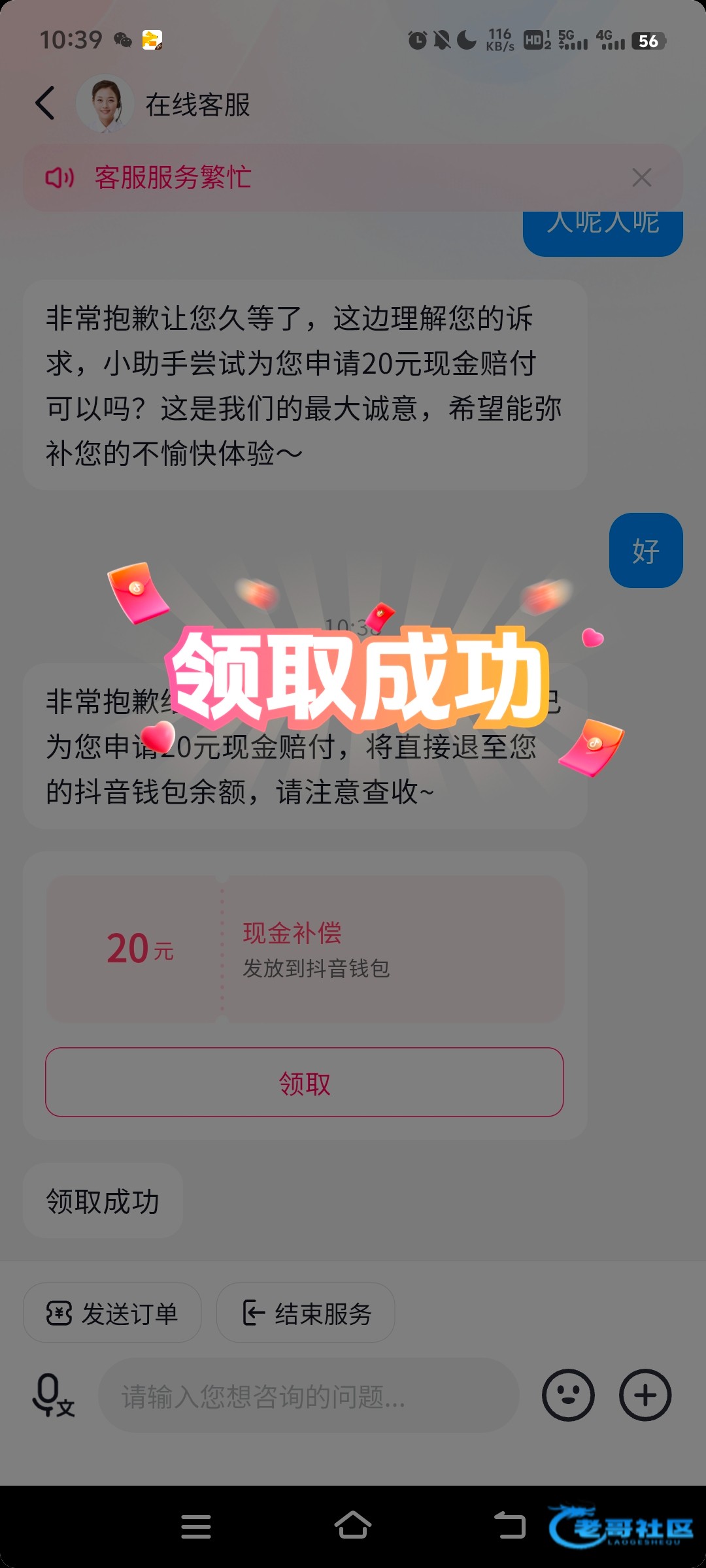706x1568 pixels.
Task: Switch to voice input microphone
Action: [x=52, y=1396]
